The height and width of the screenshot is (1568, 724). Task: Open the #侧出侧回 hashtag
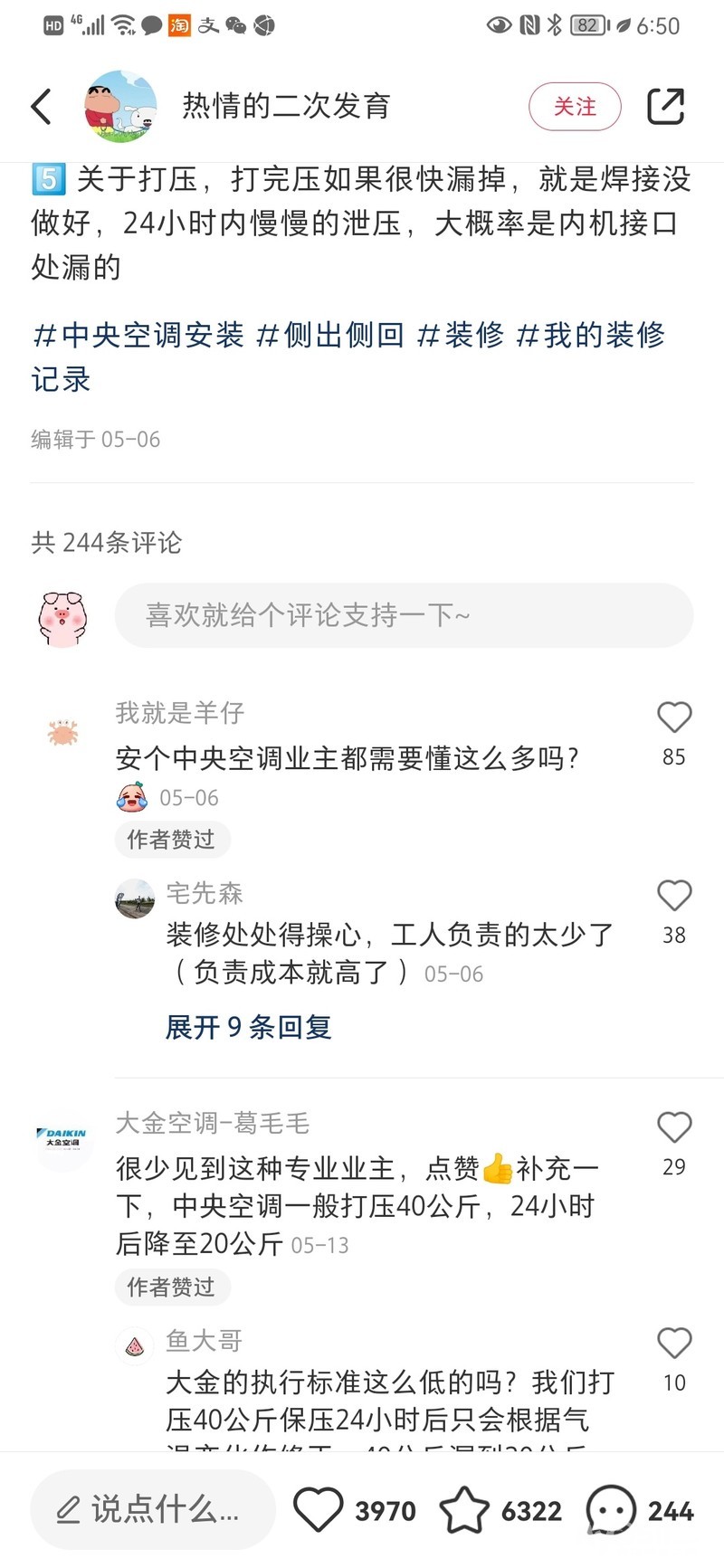click(330, 336)
